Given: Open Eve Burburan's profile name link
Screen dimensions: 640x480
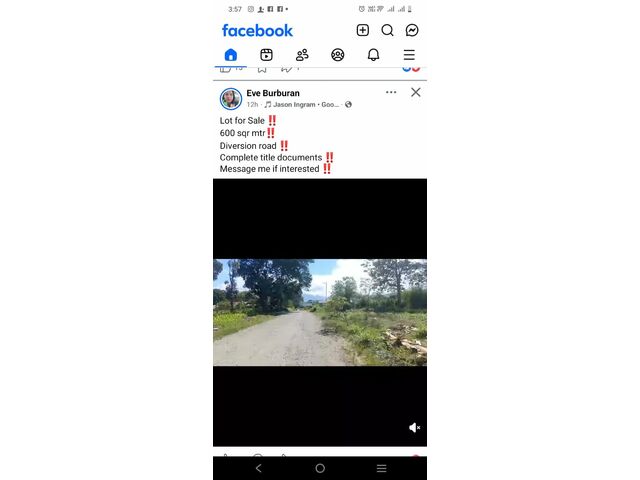Looking at the screenshot, I should [273, 93].
